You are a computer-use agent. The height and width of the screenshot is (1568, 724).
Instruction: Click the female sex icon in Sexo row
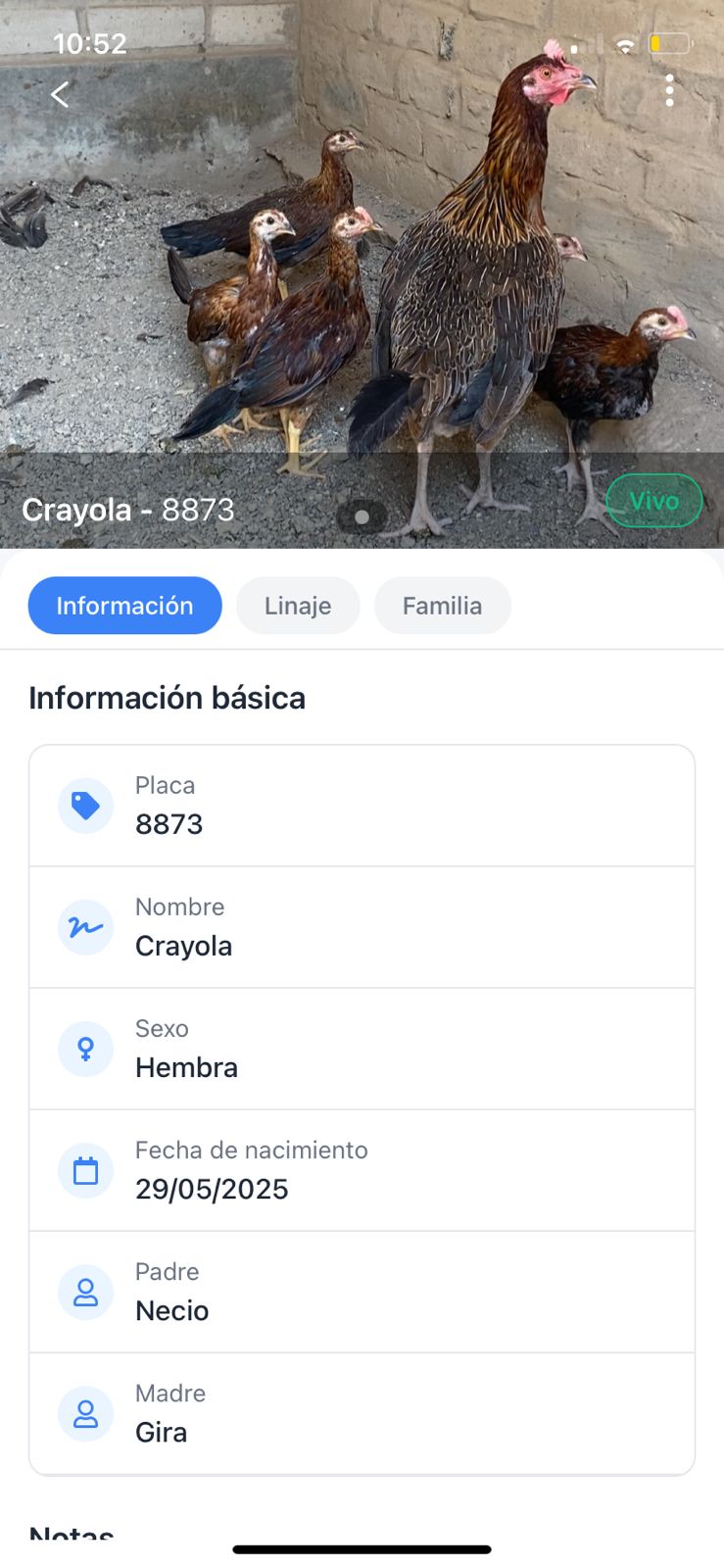click(85, 1049)
